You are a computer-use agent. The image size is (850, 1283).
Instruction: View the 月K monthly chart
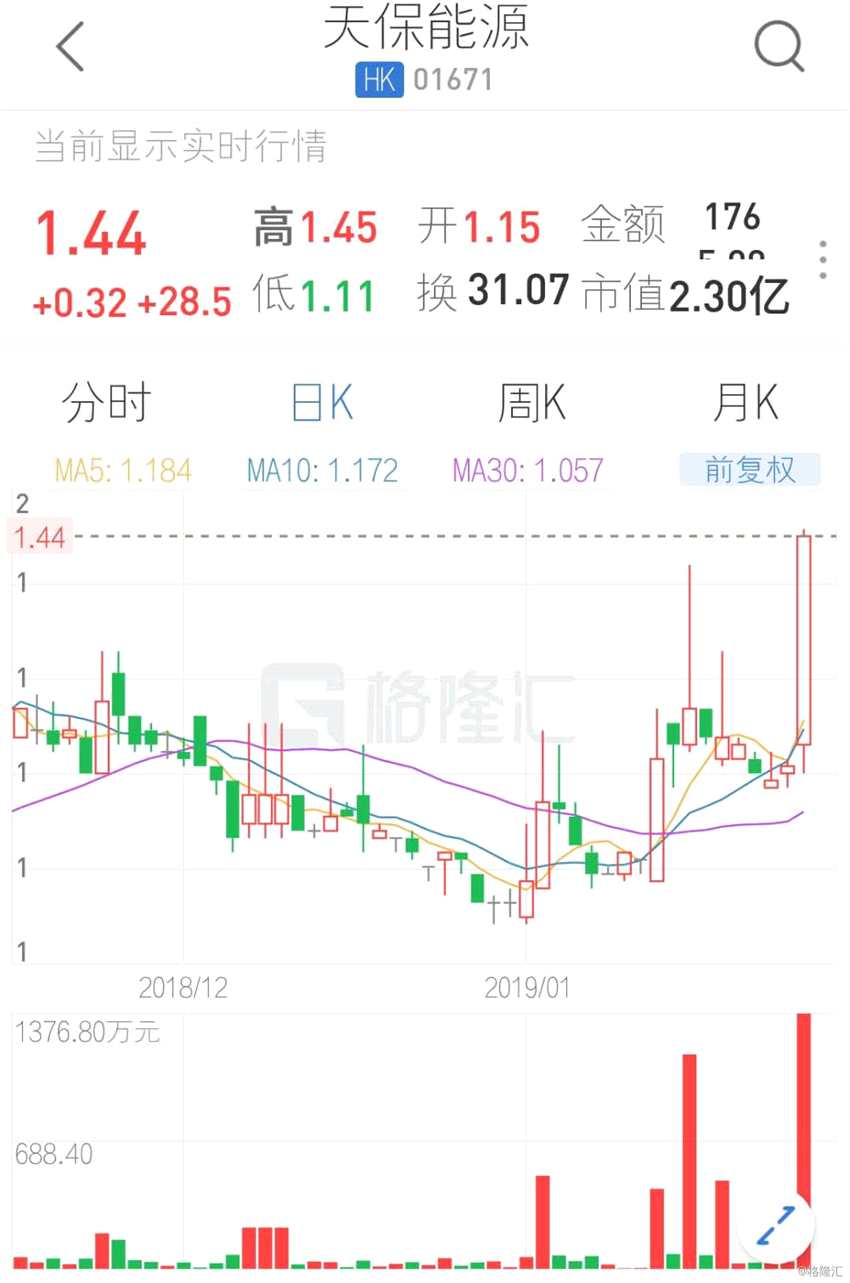pyautogui.click(x=744, y=403)
